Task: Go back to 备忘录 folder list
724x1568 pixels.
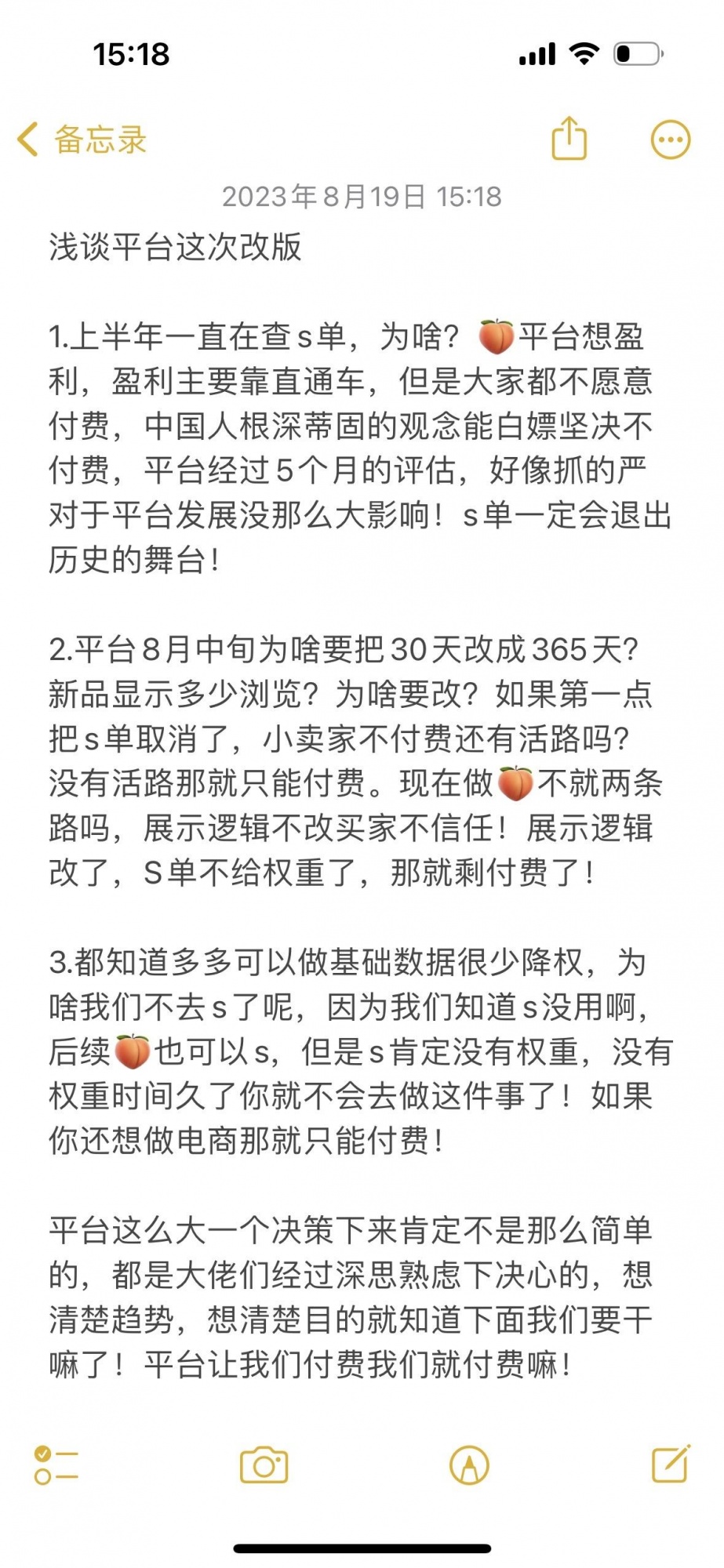Action: coord(82,140)
